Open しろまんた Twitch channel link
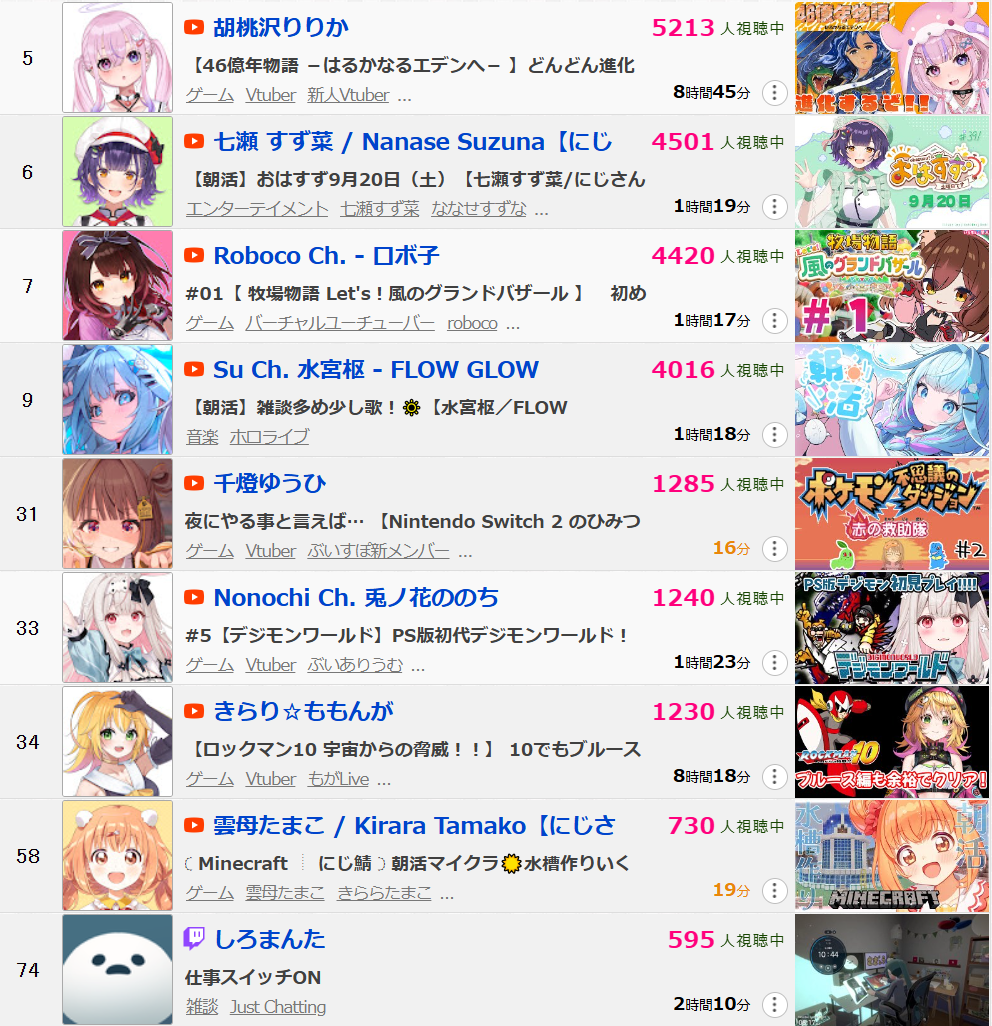This screenshot has height=1026, width=992. 269,940
